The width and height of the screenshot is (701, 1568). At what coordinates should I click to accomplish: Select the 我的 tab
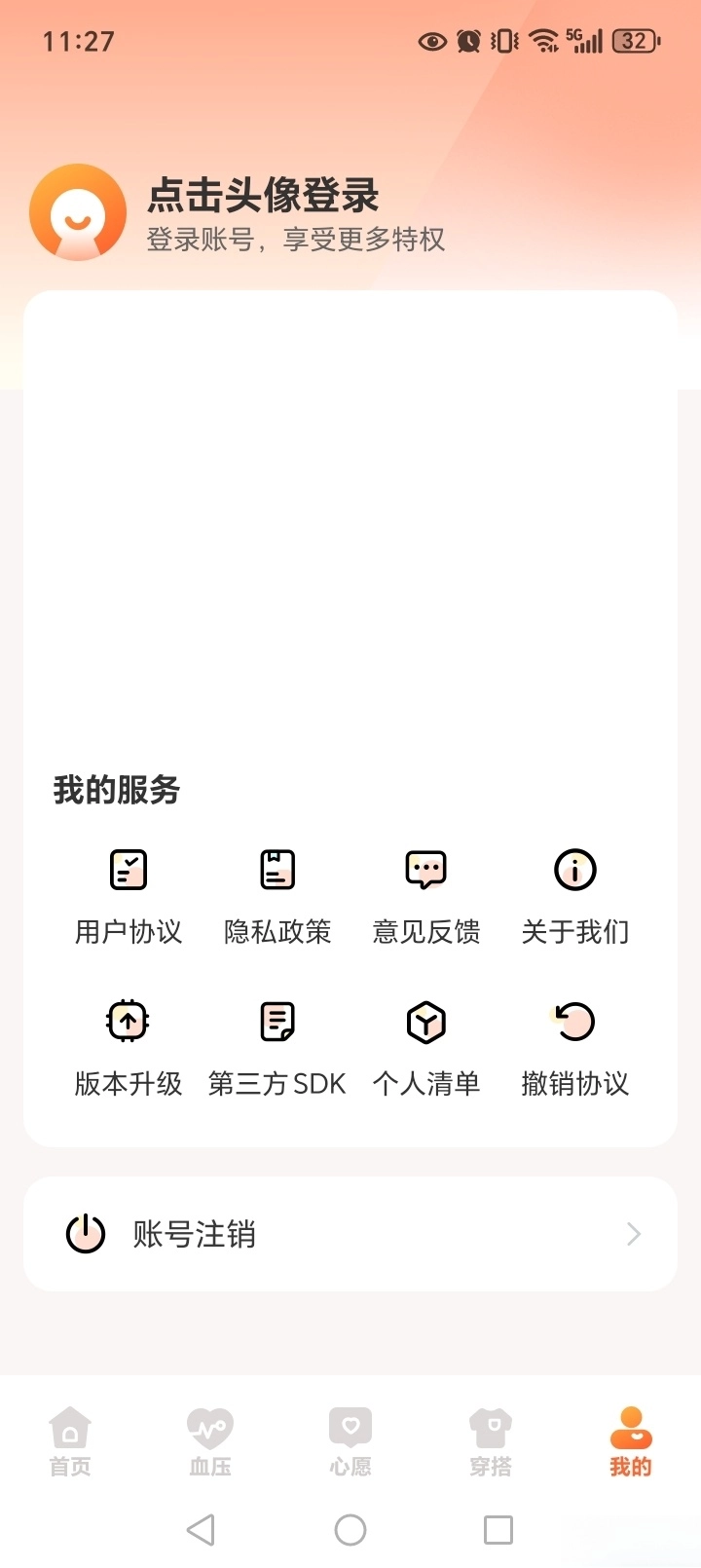(631, 1441)
